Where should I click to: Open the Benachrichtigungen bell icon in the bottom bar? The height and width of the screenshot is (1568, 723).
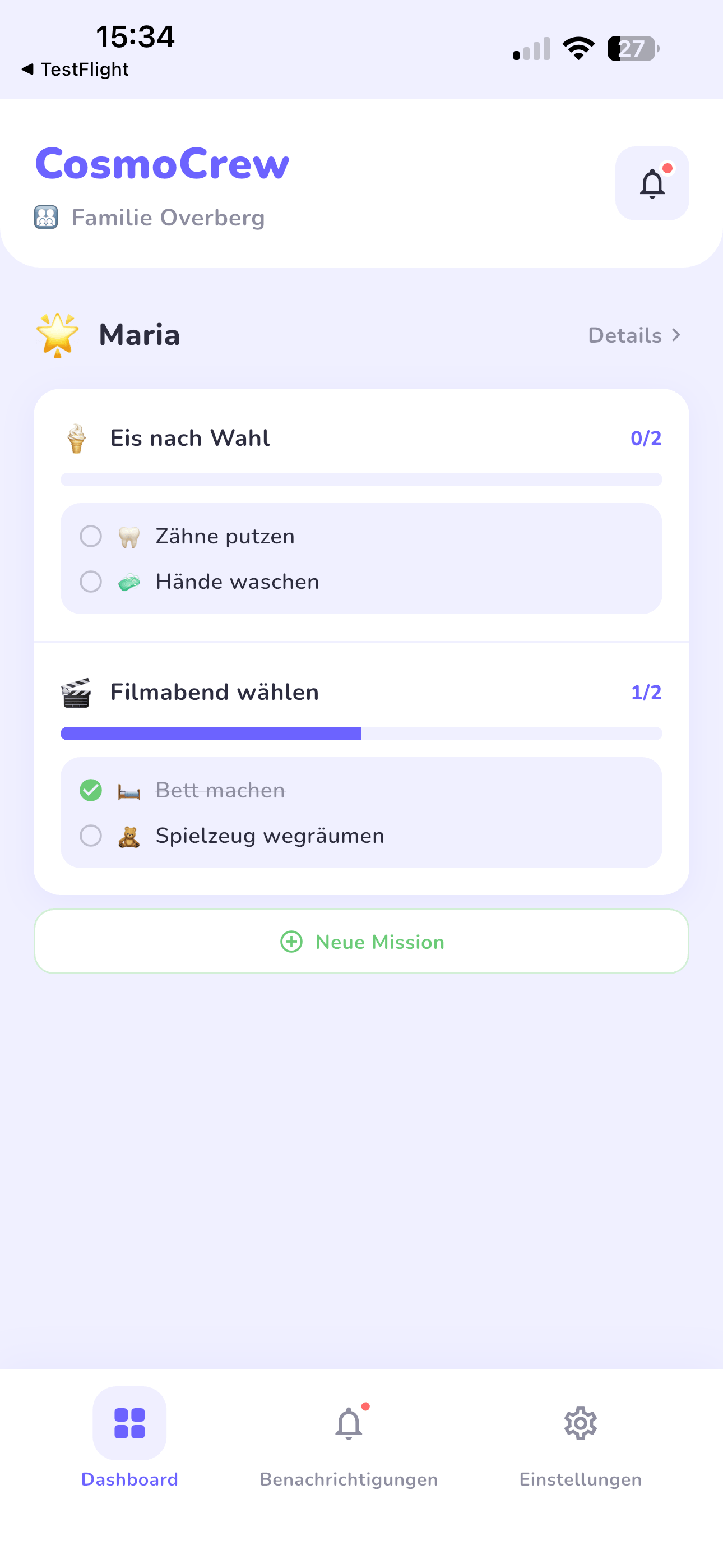coord(349,1423)
